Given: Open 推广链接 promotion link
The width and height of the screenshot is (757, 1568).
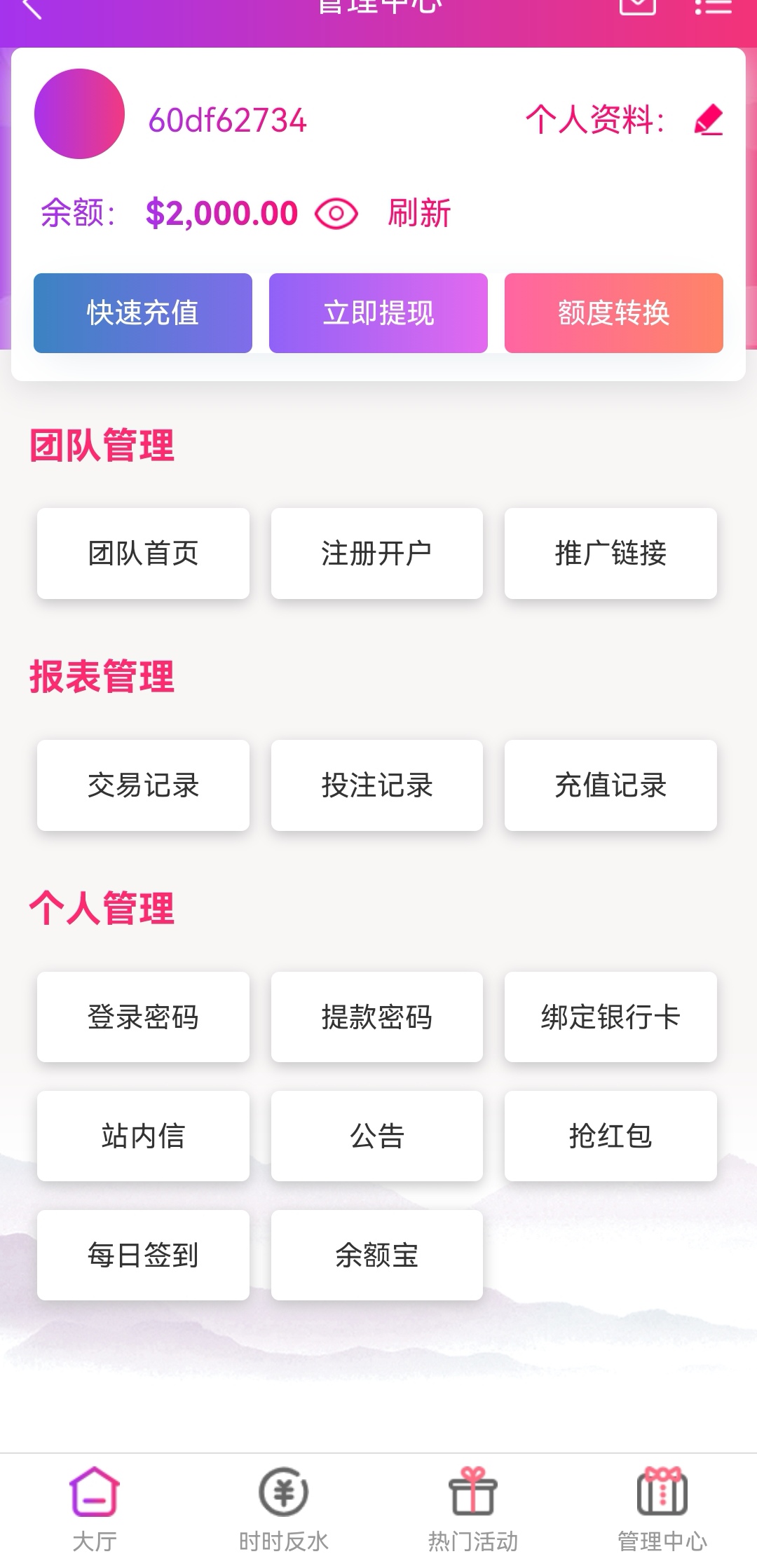Looking at the screenshot, I should tap(611, 553).
